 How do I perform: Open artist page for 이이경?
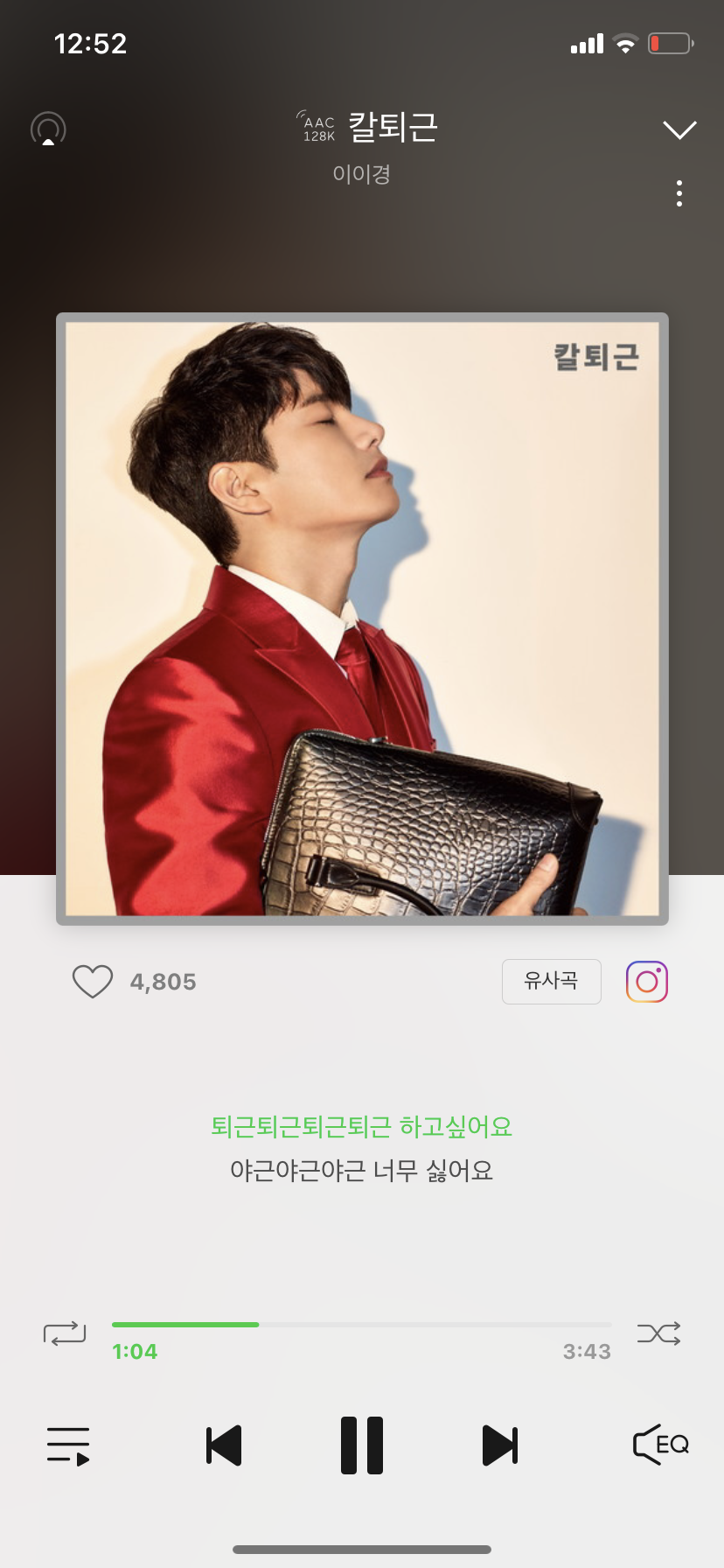coord(361,174)
